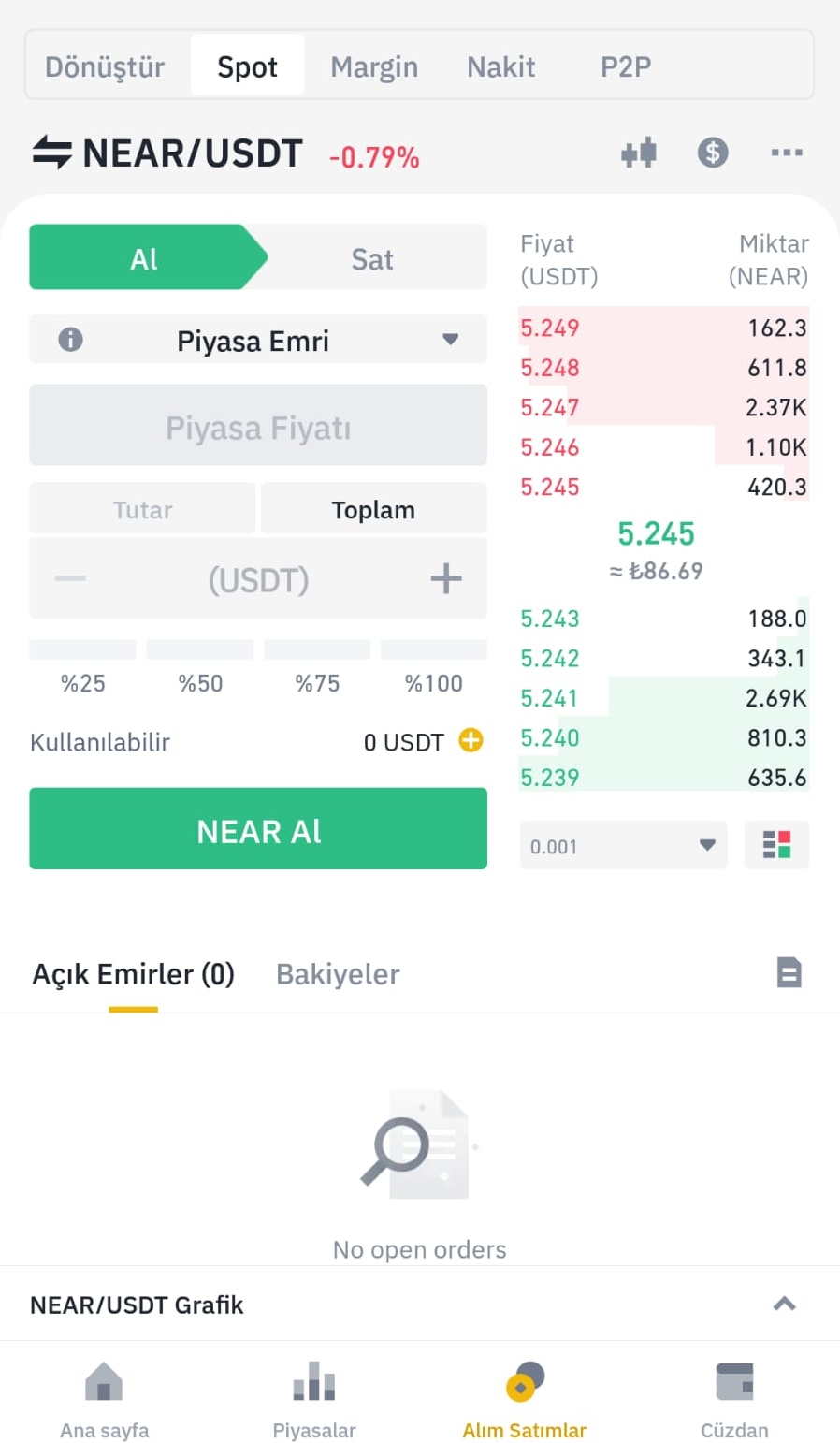Change the order book layout
This screenshot has height=1443, width=840.
(x=776, y=844)
